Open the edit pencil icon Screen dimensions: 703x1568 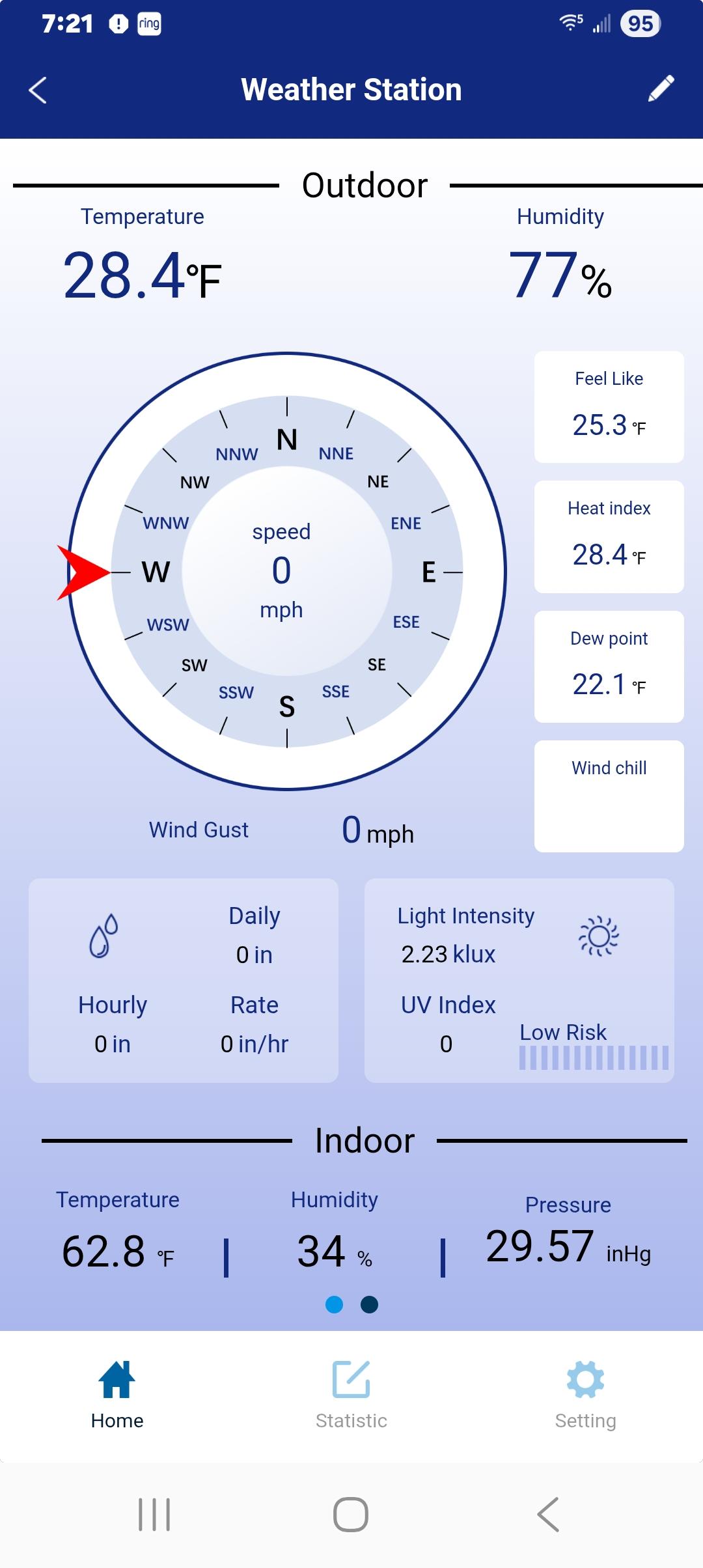(x=661, y=89)
